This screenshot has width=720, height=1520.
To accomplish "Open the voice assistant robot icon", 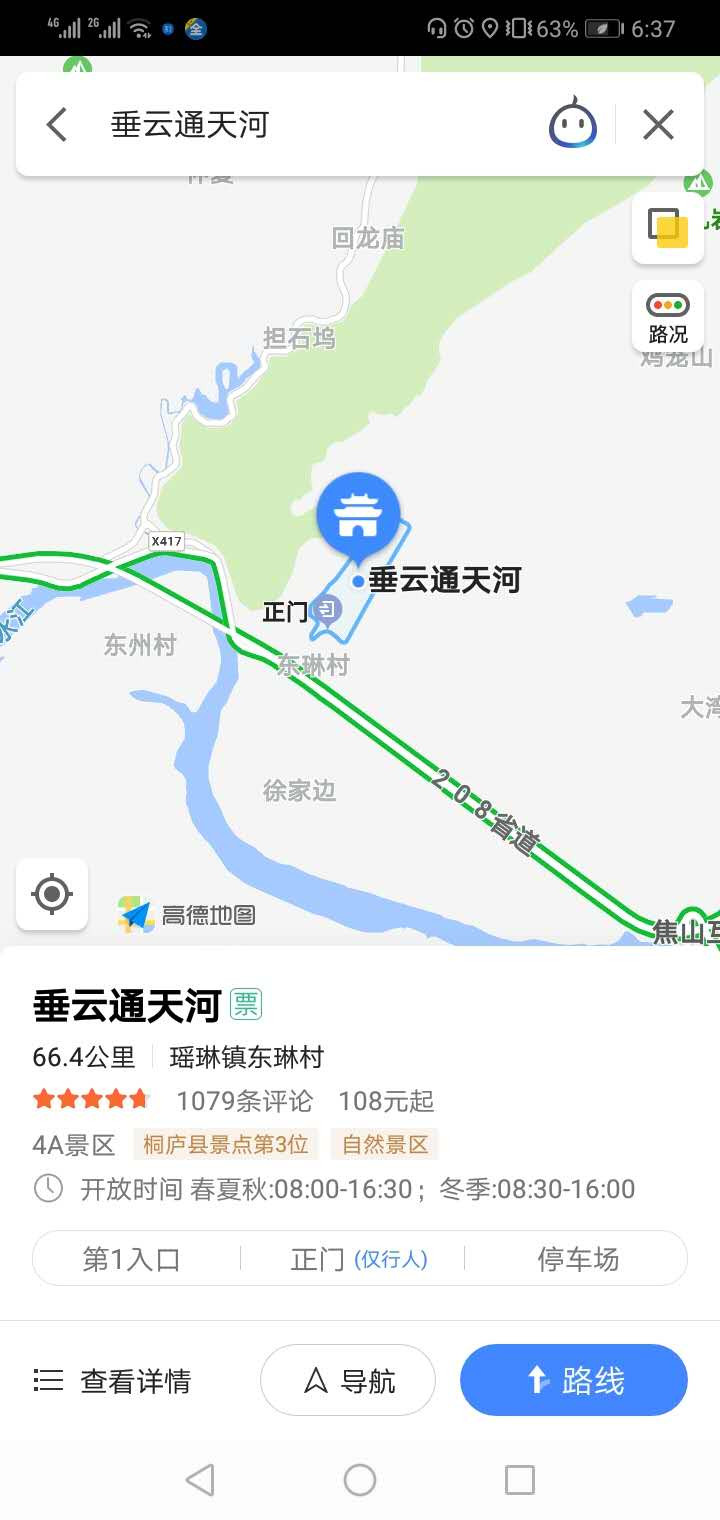I will coord(573,124).
